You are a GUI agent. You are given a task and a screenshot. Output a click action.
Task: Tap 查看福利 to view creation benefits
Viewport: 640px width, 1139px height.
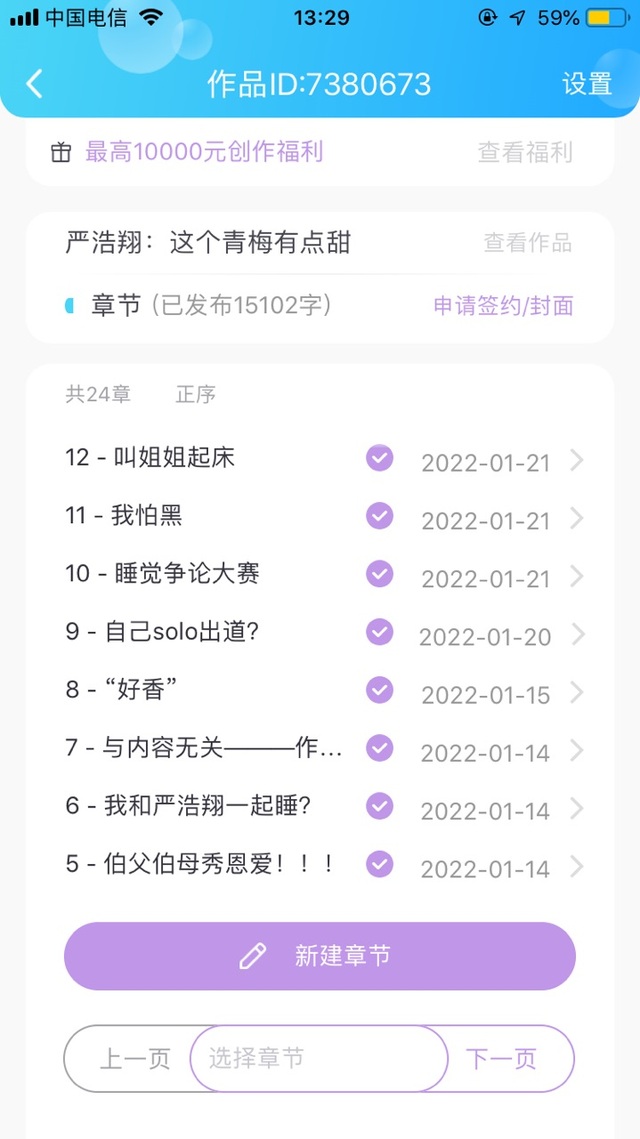pos(524,153)
